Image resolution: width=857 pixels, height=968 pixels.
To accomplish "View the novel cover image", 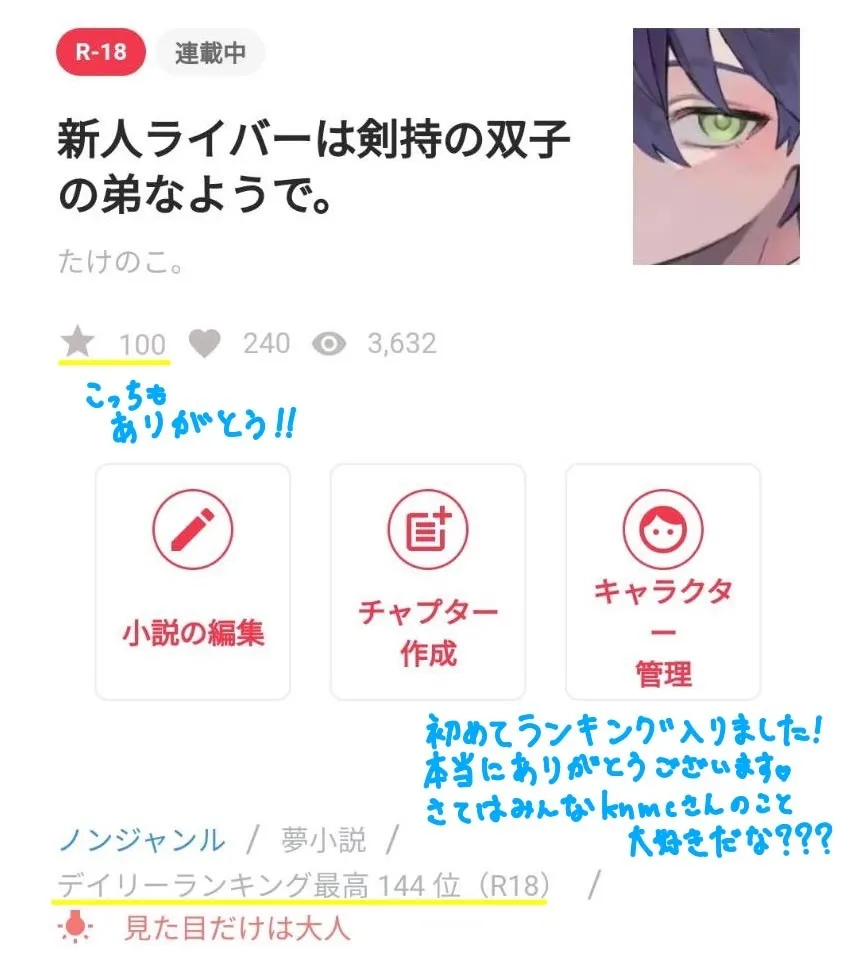I will 716,146.
